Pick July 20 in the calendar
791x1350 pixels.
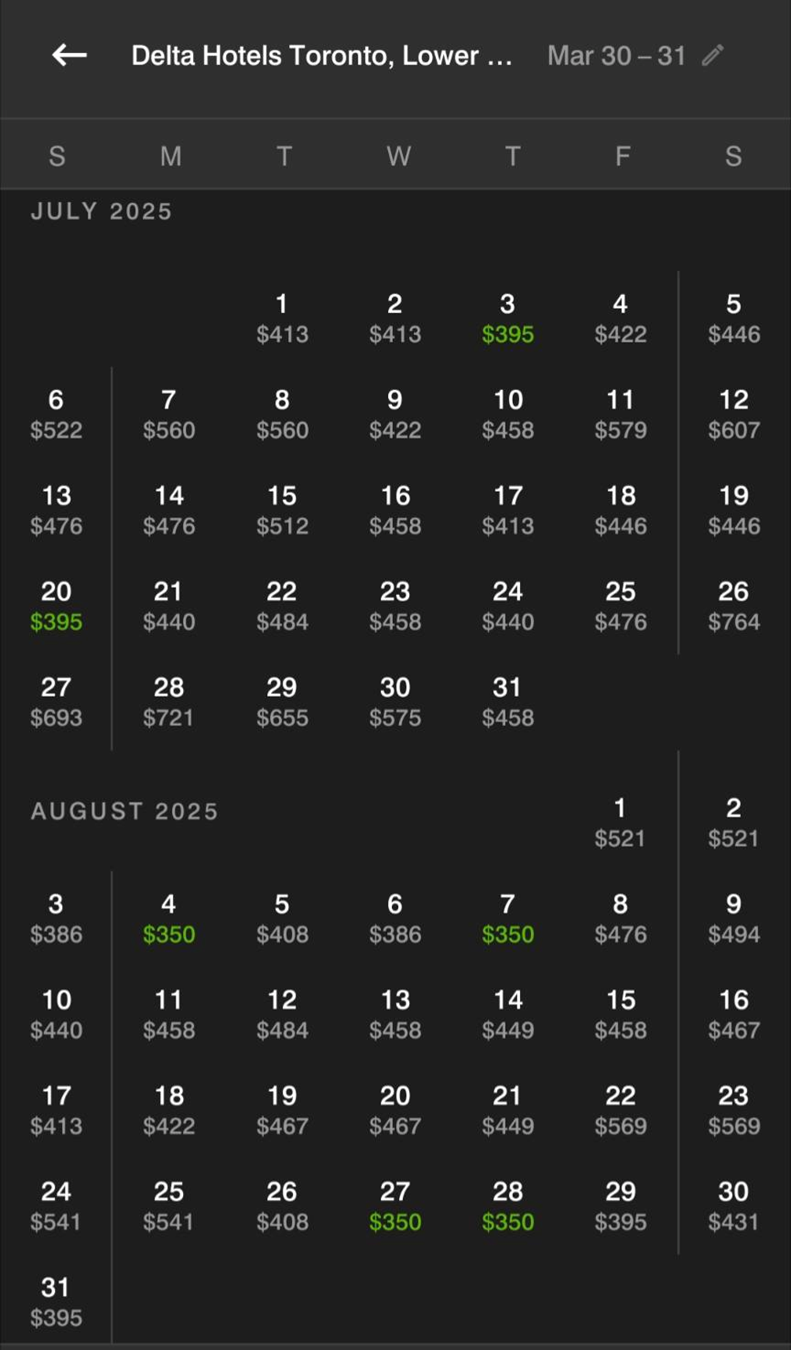click(56, 607)
